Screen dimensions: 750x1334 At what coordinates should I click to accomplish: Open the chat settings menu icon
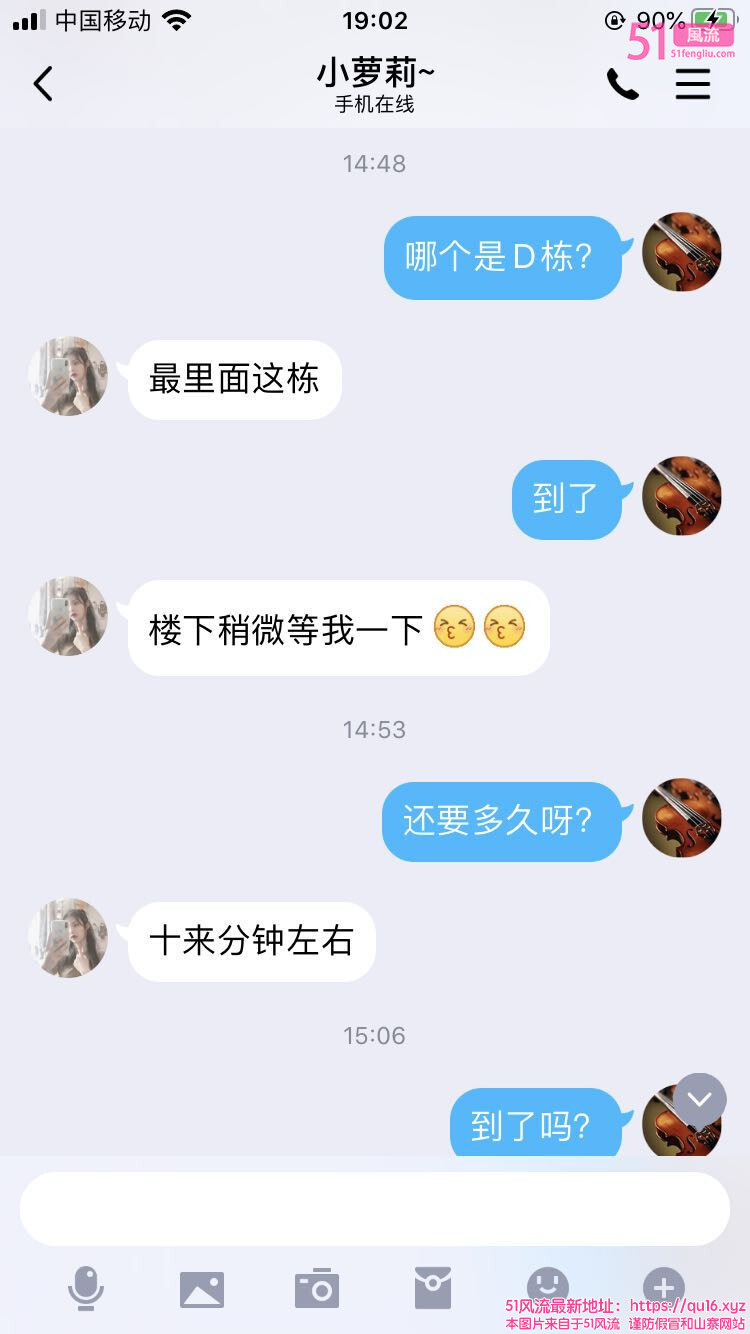[692, 85]
